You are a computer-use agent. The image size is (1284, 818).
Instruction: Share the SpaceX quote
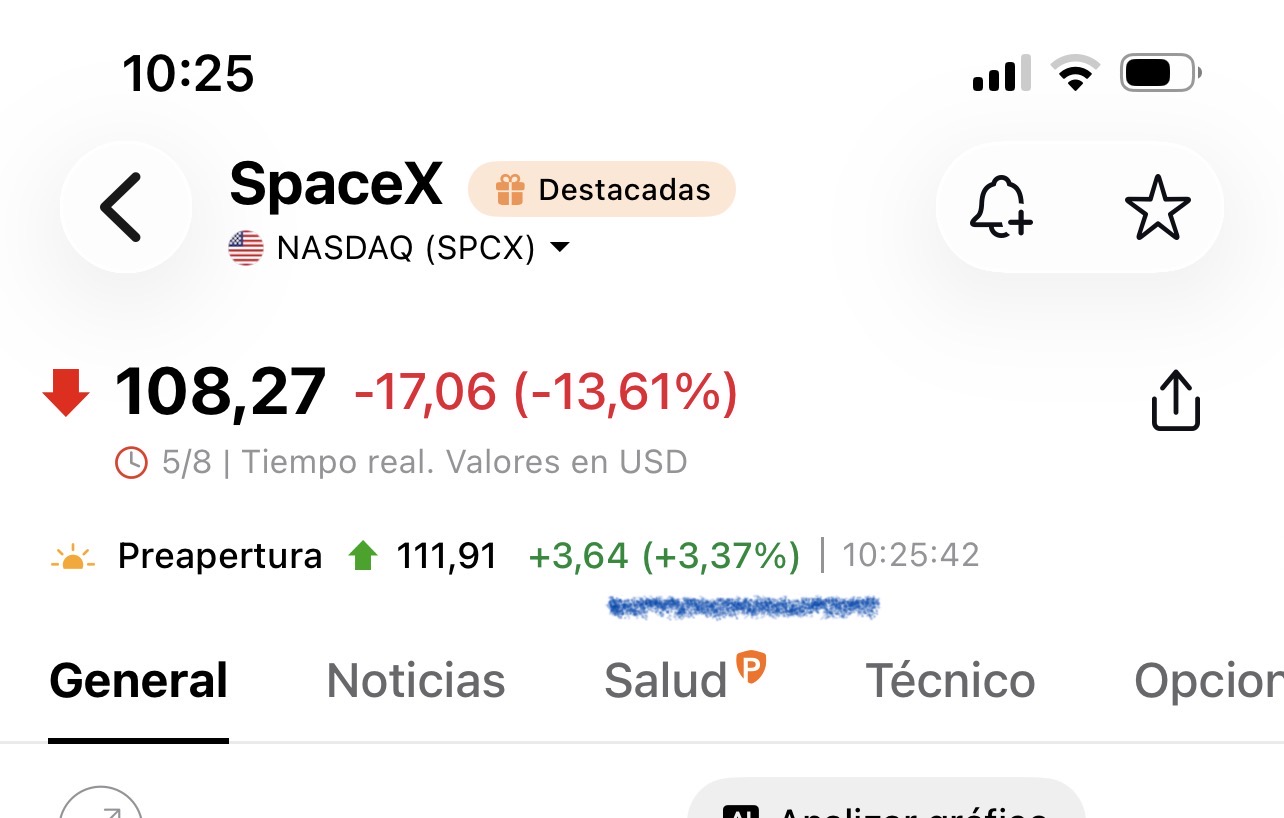pyautogui.click(x=1175, y=400)
